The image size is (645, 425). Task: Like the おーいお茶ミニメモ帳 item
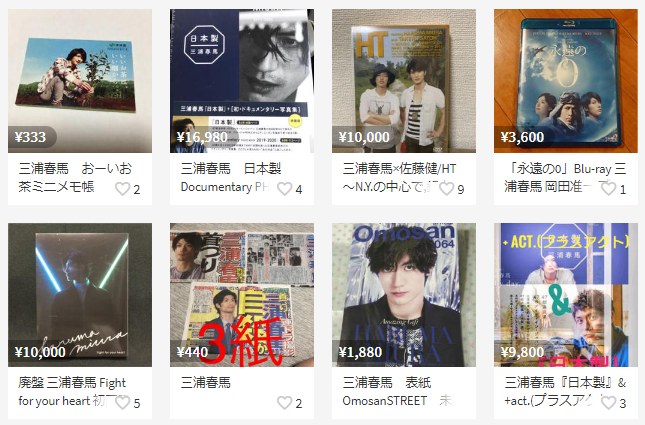pyautogui.click(x=123, y=189)
